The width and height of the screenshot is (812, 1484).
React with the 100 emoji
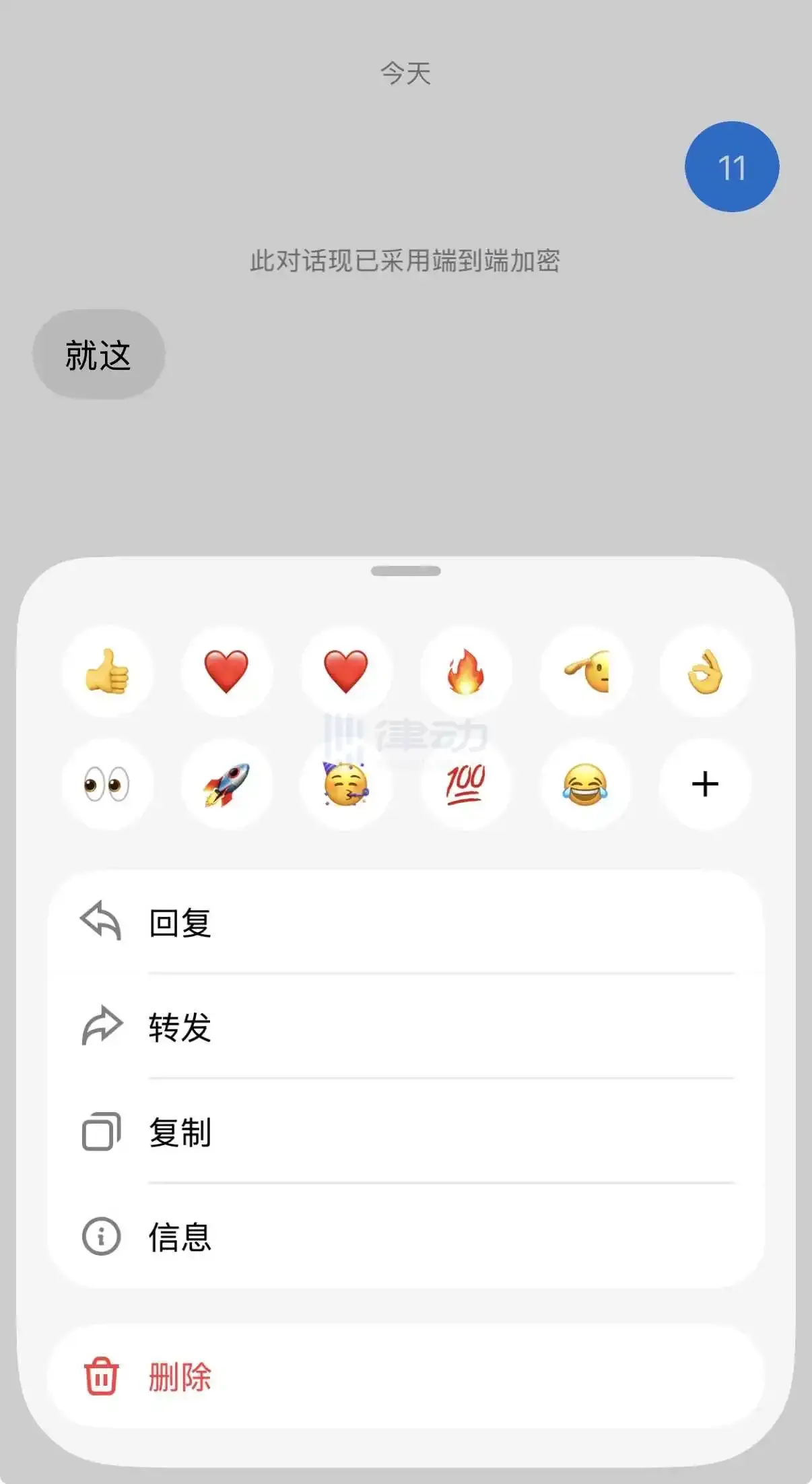[x=465, y=784]
